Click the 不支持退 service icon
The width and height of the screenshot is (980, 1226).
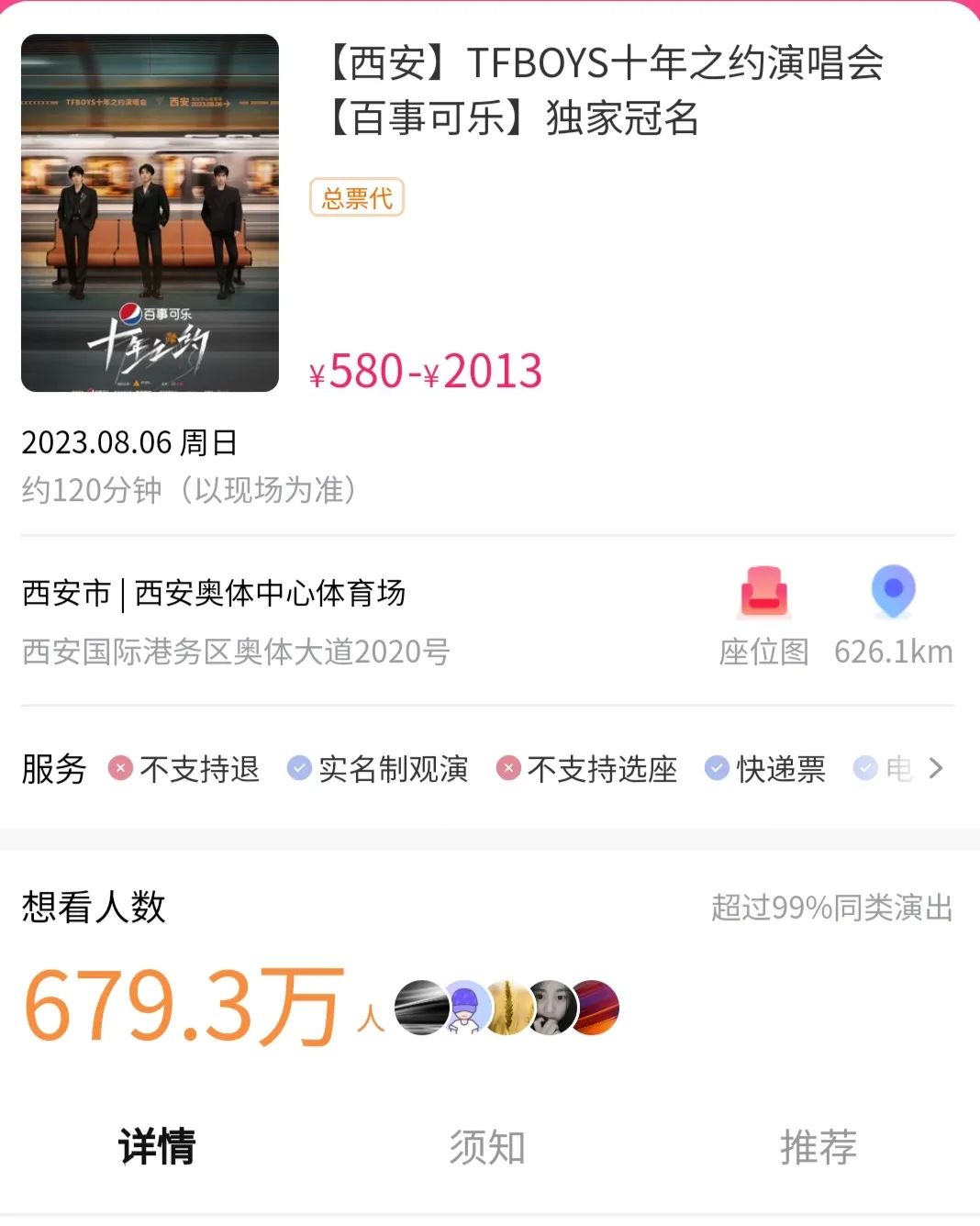119,769
